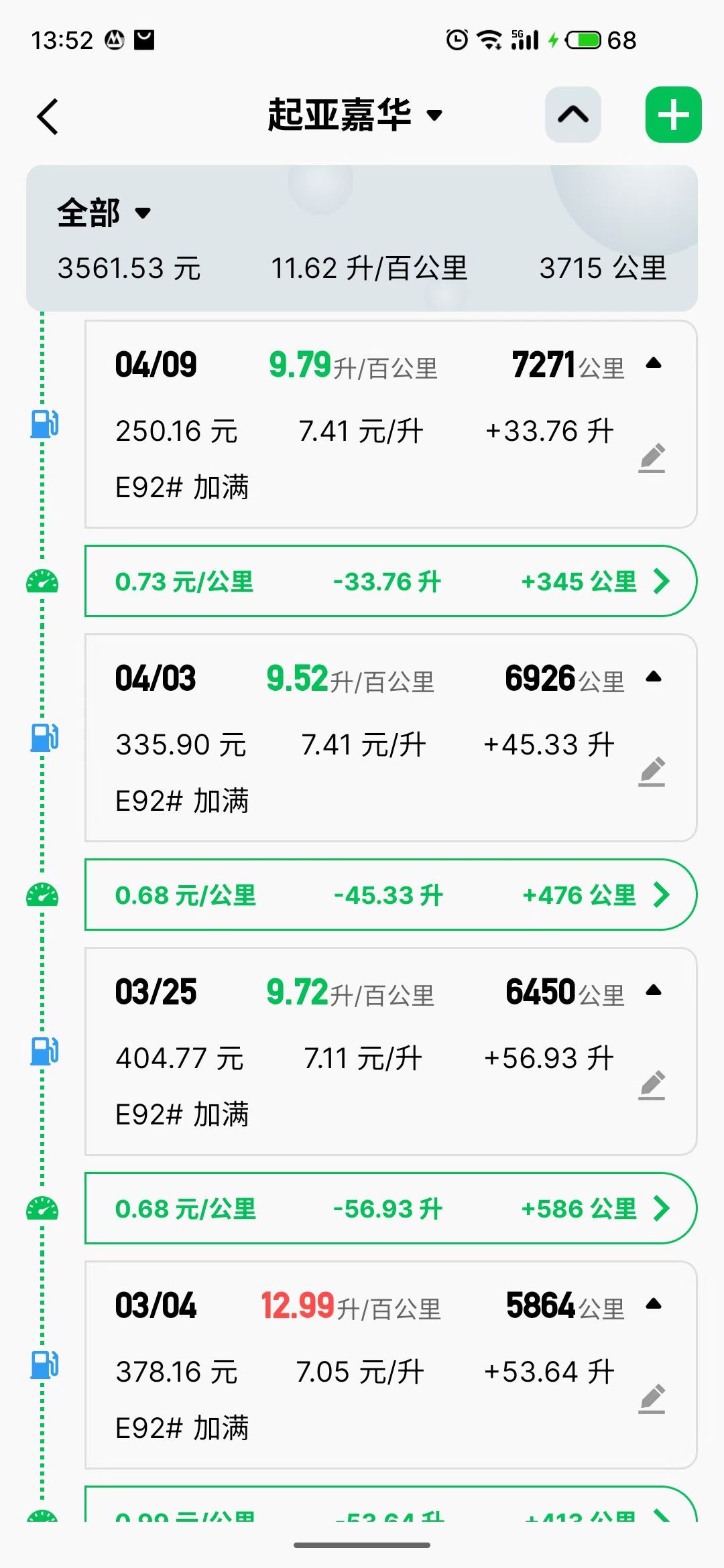Tap the green speedometer icon next to 0.73 元/公里
The width and height of the screenshot is (724, 1568).
(x=42, y=581)
